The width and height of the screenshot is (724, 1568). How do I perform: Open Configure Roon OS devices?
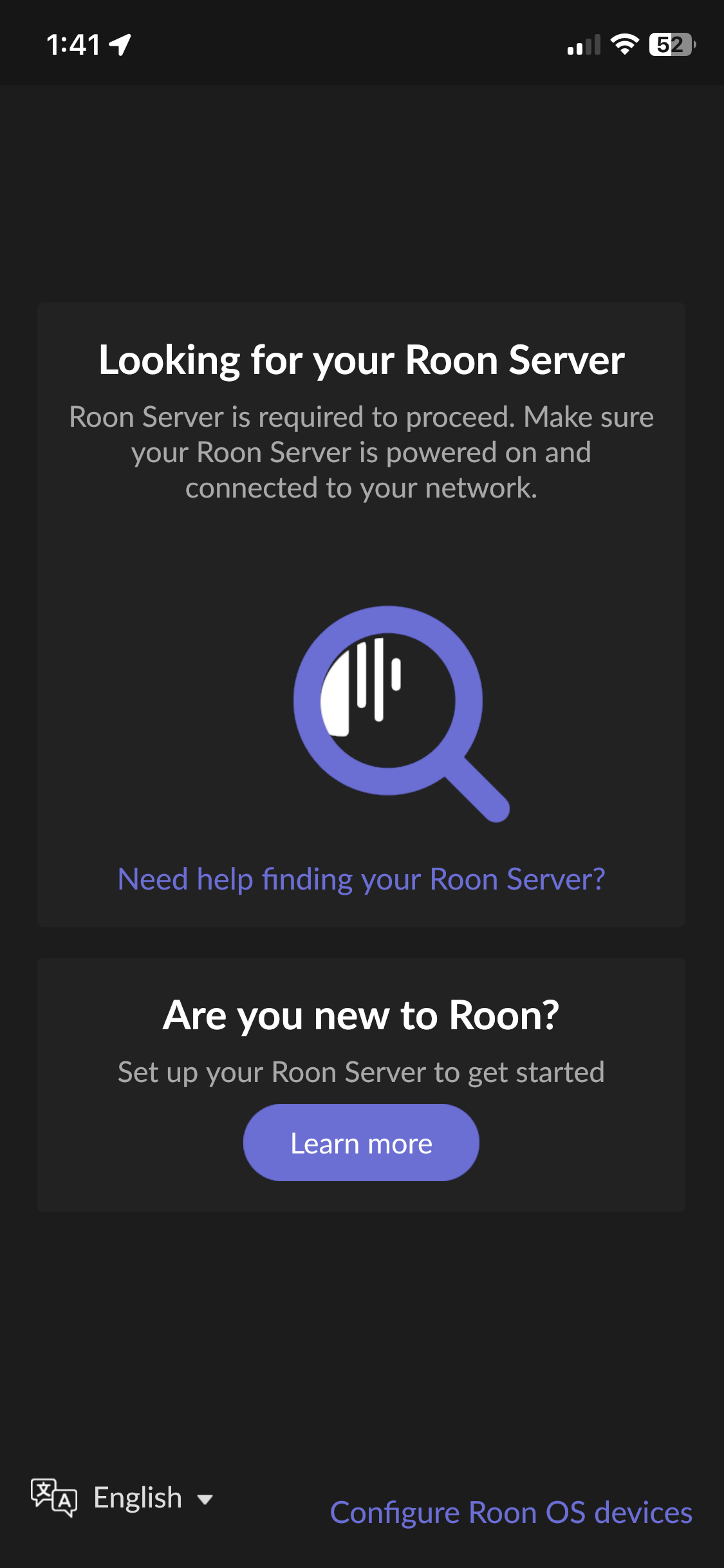511,1513
